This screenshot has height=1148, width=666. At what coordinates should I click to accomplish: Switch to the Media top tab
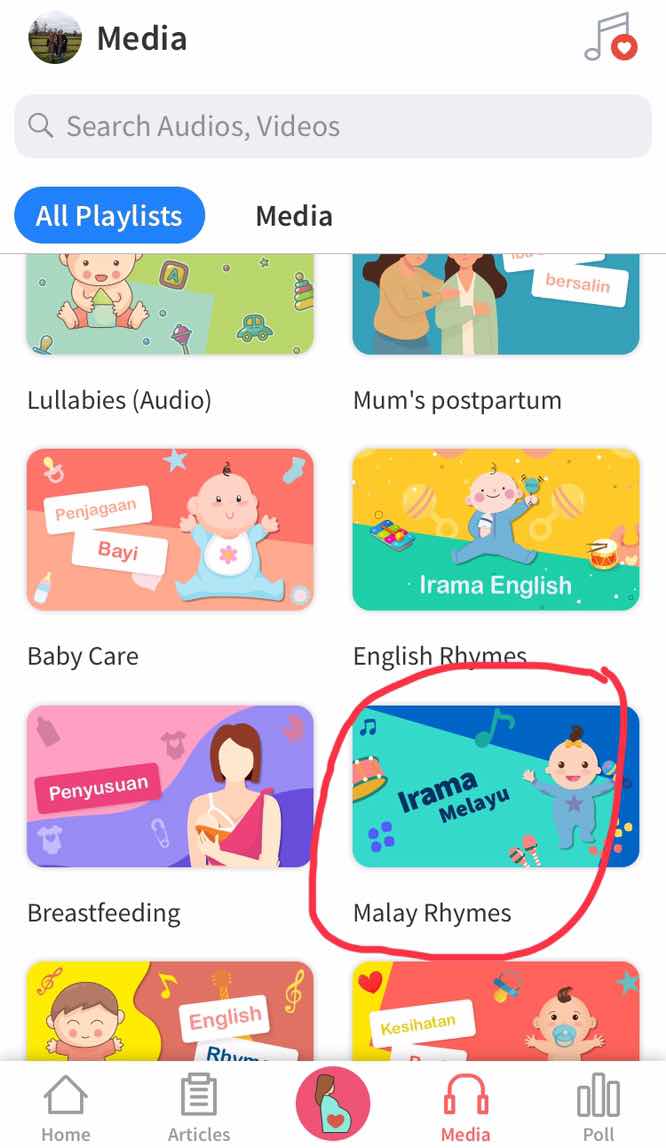[294, 216]
